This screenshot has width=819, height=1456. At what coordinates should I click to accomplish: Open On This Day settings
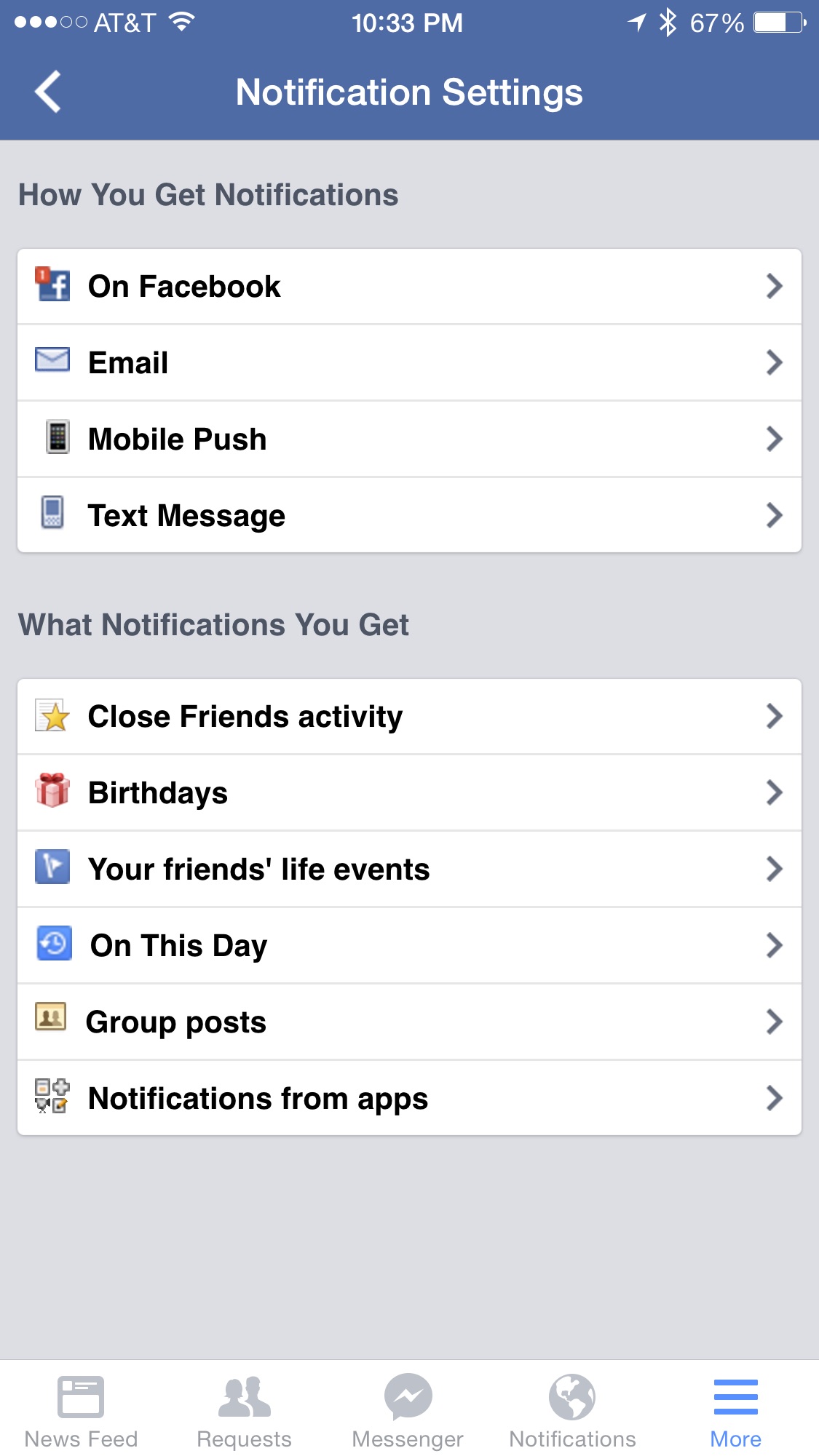[409, 946]
